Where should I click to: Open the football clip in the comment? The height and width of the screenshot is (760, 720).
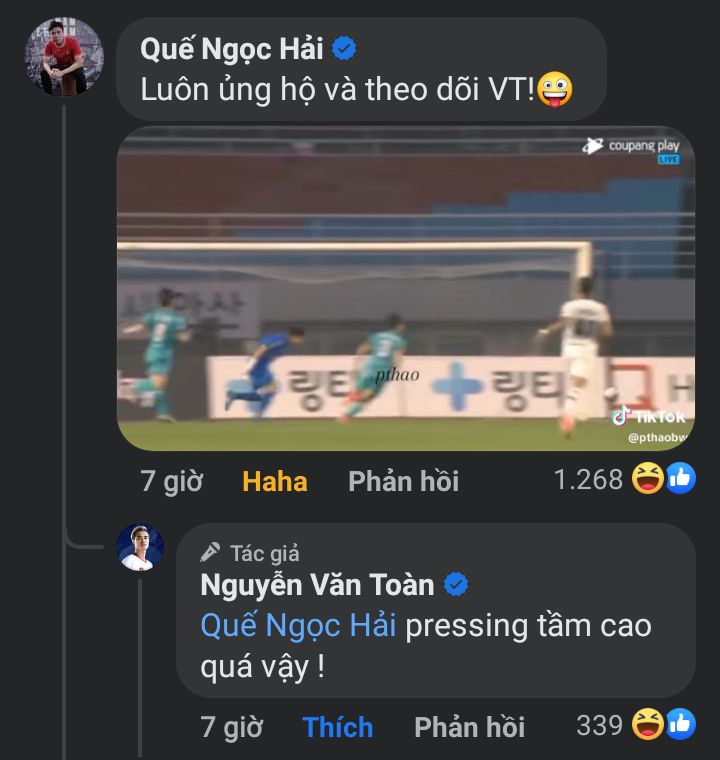406,287
